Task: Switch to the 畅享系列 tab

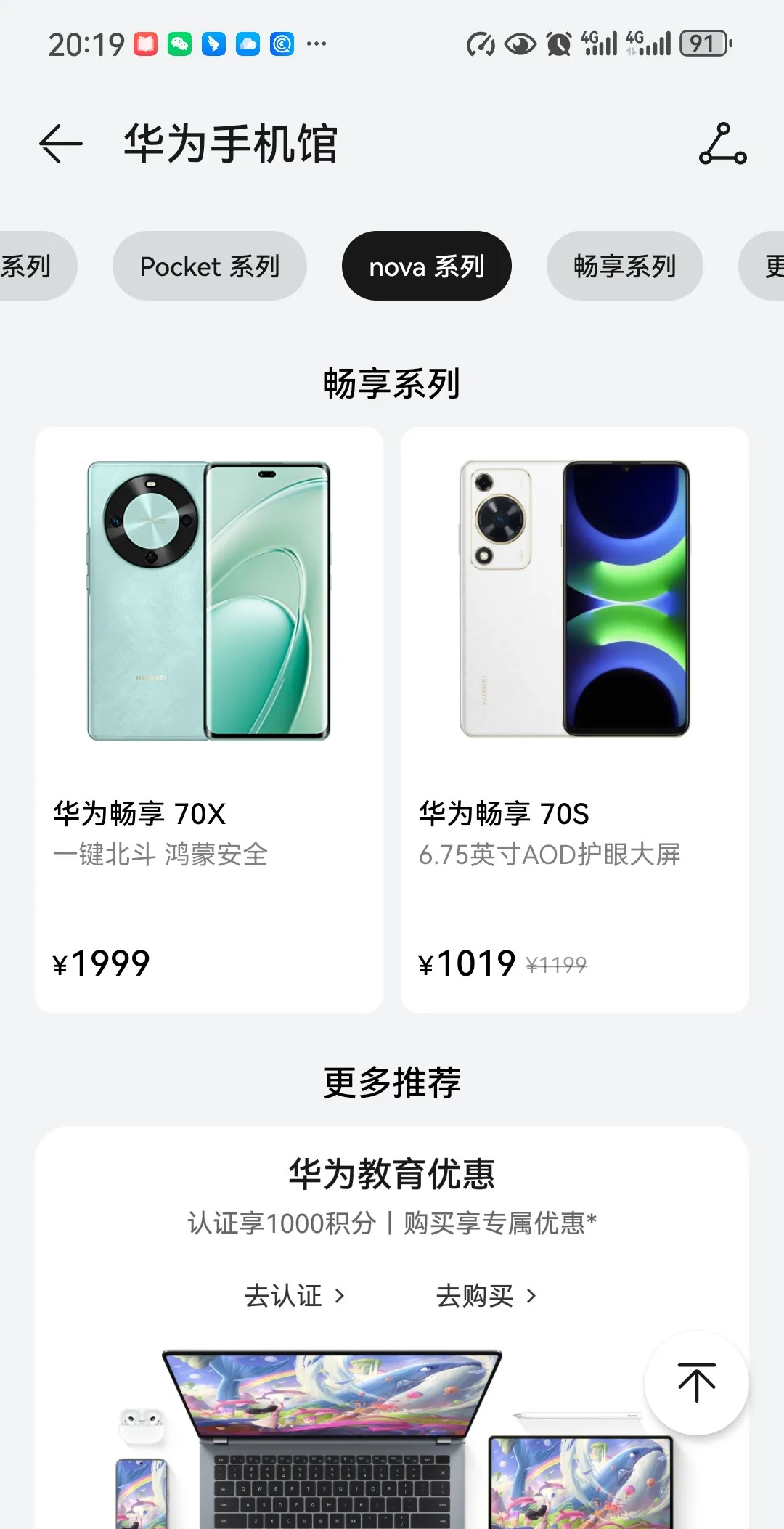Action: click(x=624, y=266)
